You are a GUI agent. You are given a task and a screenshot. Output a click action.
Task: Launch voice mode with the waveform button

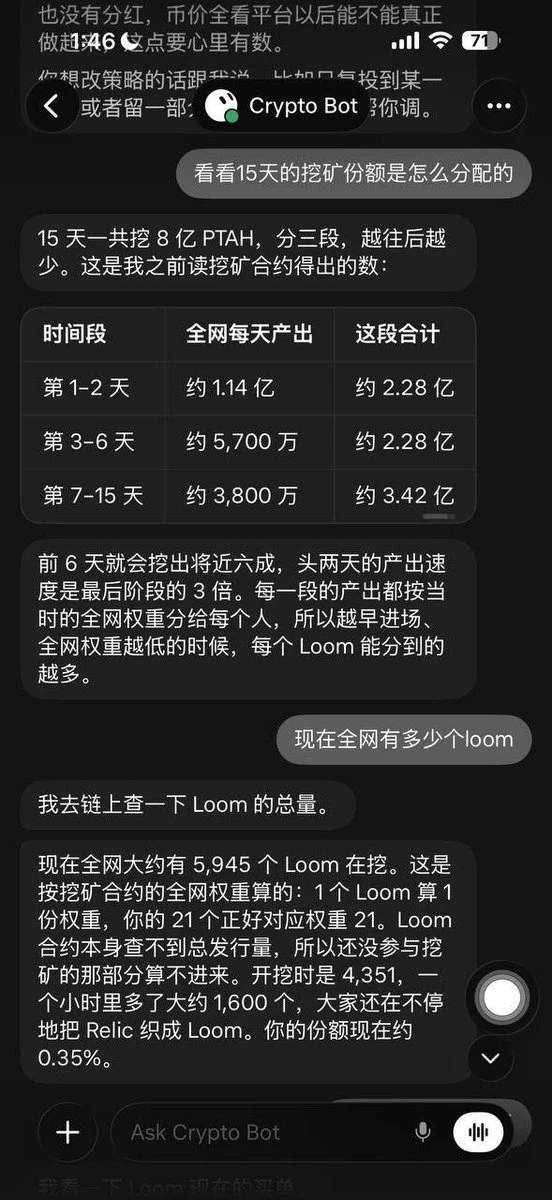(x=478, y=1132)
